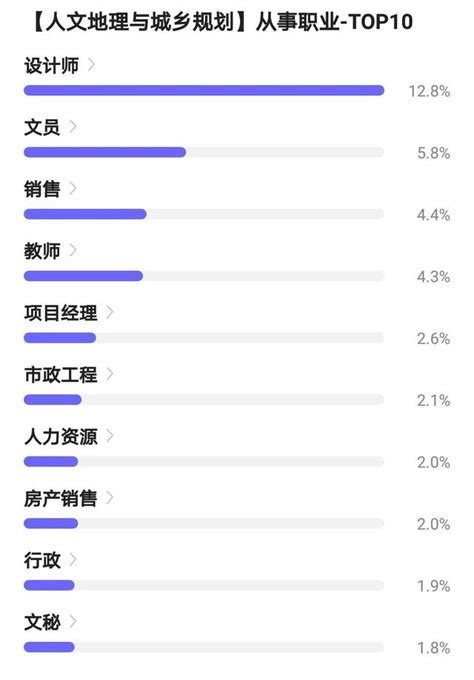The height and width of the screenshot is (680, 474).
Task: Open the 项目经理 career entry
Action: [x=69, y=313]
